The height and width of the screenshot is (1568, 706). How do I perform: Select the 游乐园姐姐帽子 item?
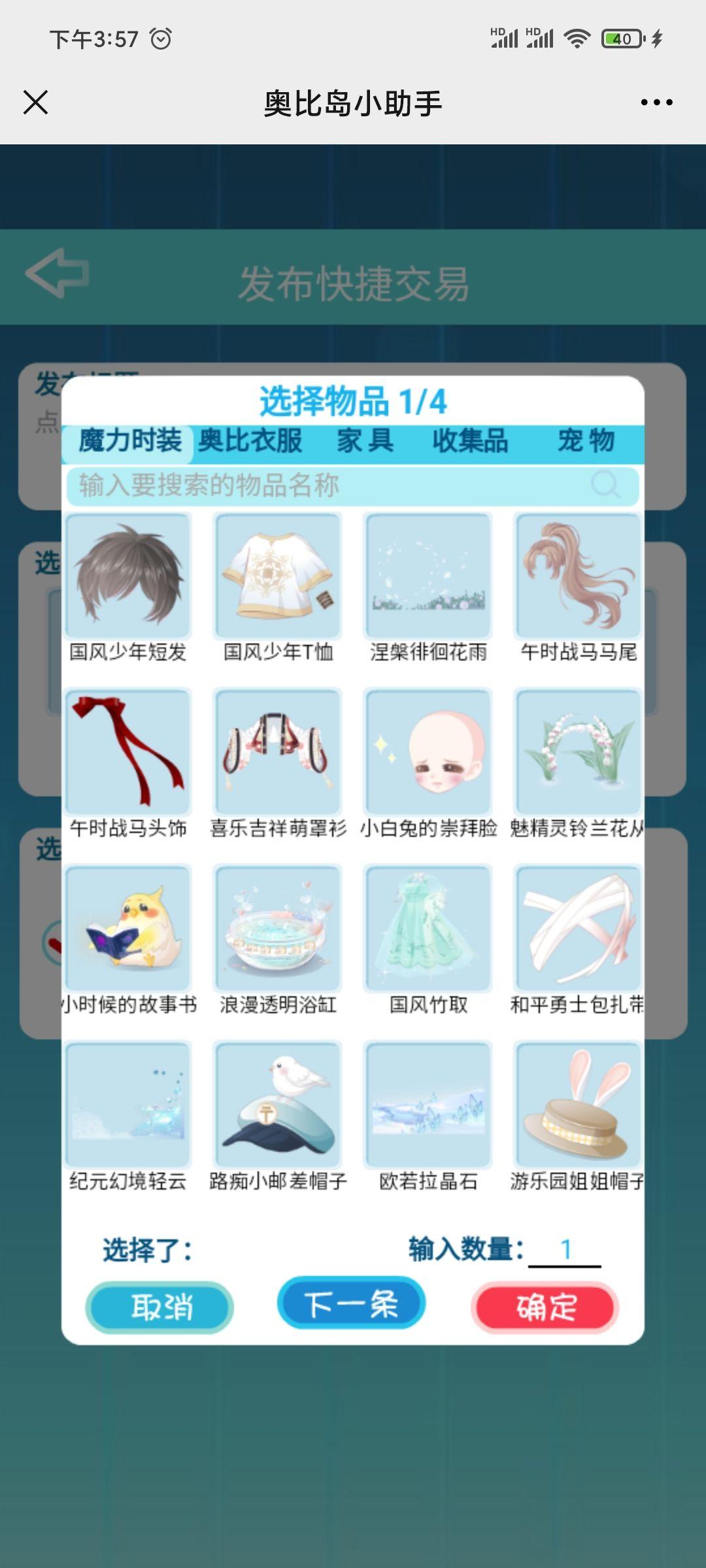578,1105
